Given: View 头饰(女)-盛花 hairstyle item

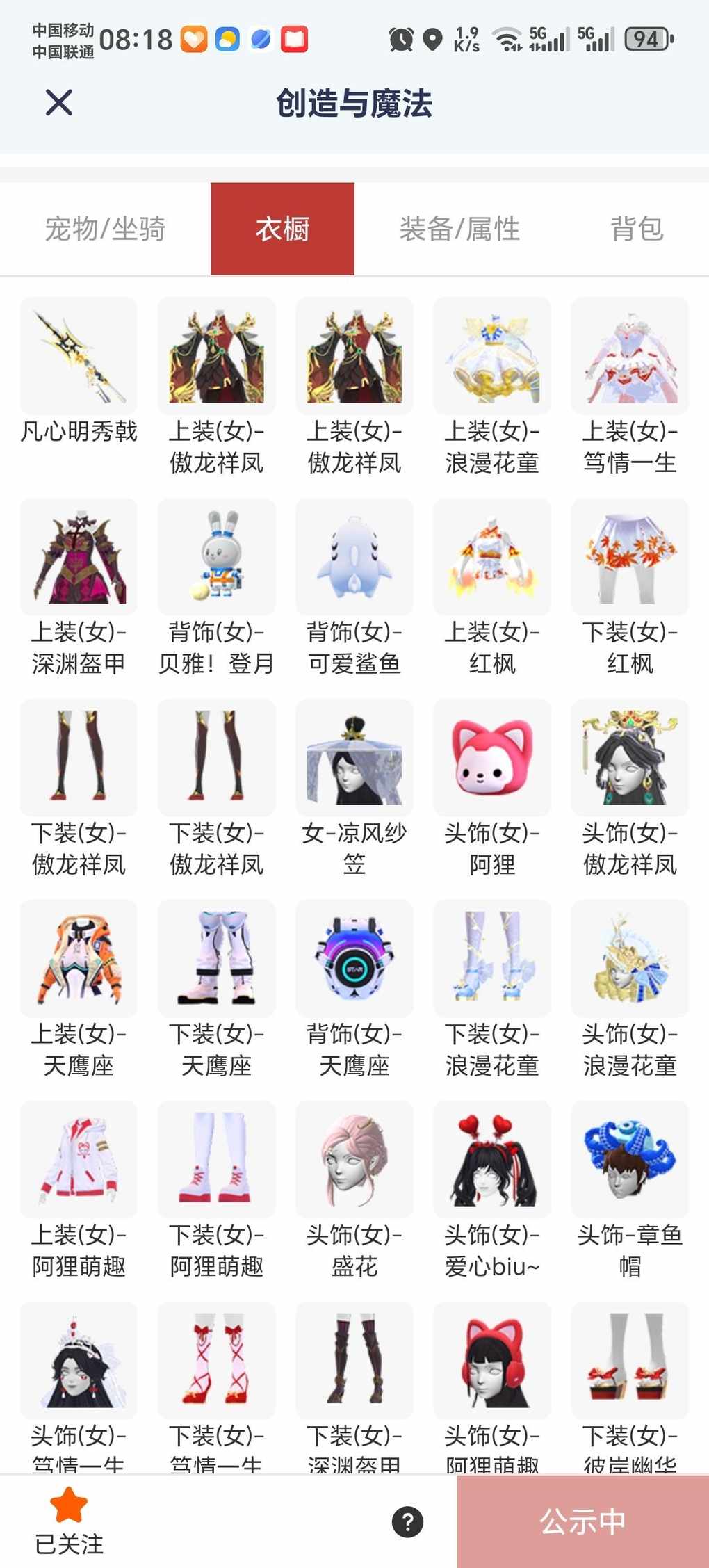Looking at the screenshot, I should [354, 1160].
